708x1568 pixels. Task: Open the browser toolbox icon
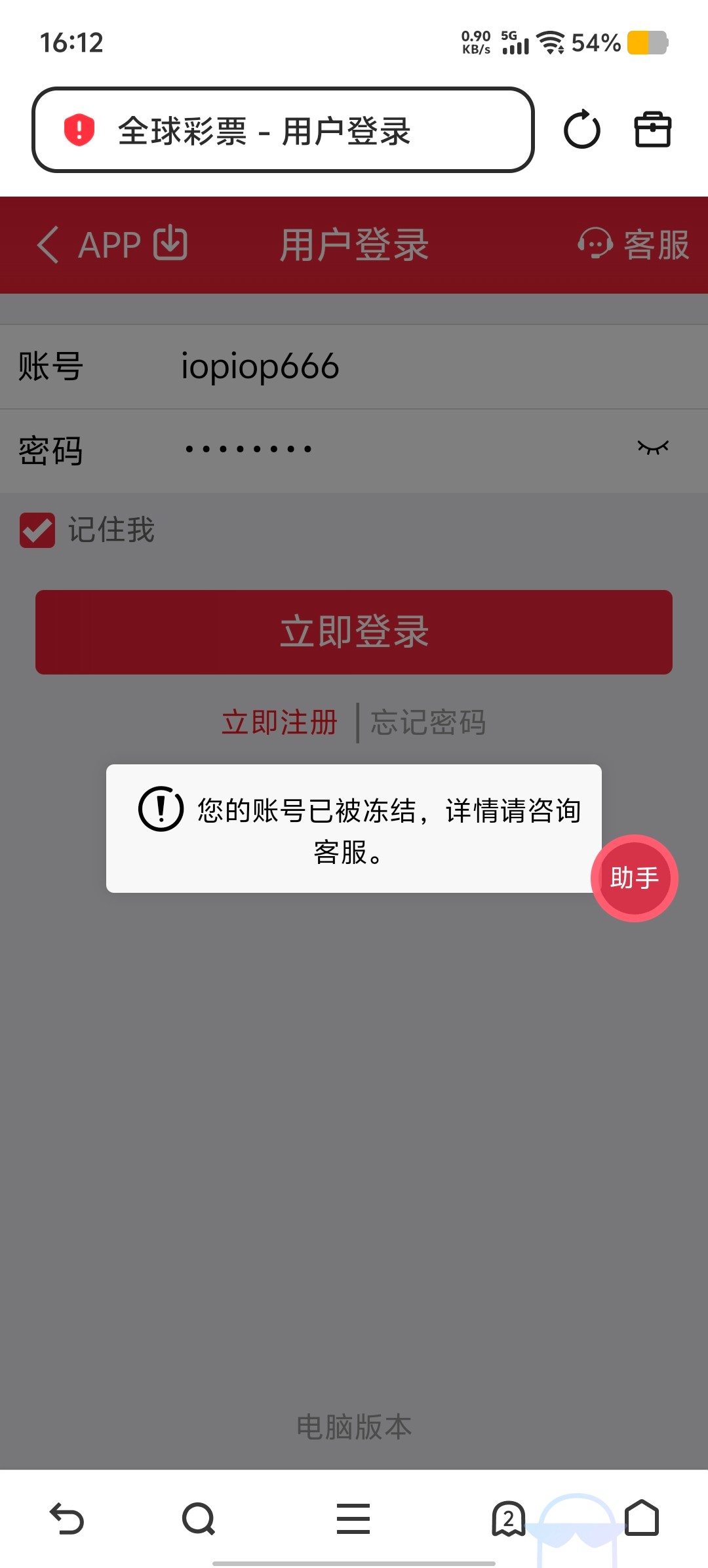(x=652, y=130)
